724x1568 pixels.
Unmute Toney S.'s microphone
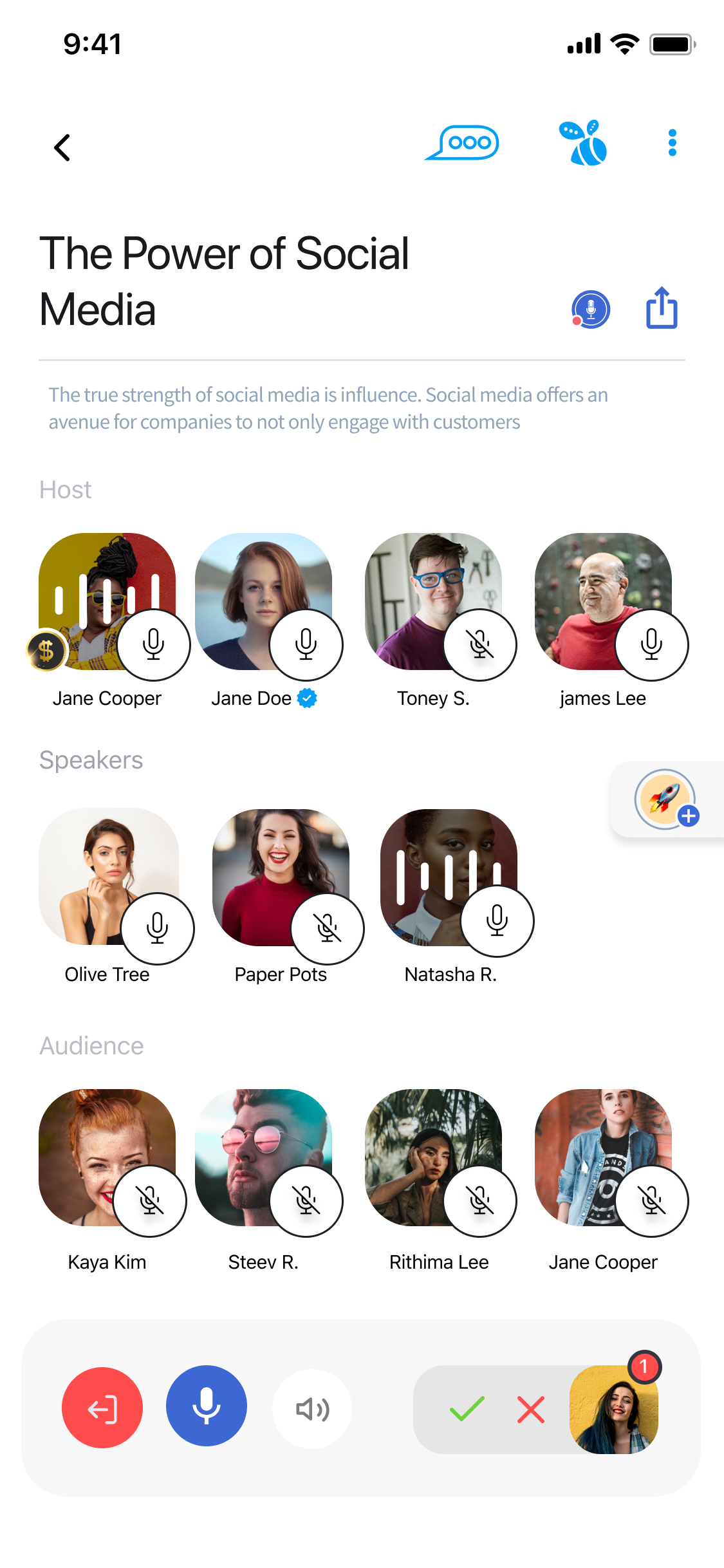pos(481,644)
